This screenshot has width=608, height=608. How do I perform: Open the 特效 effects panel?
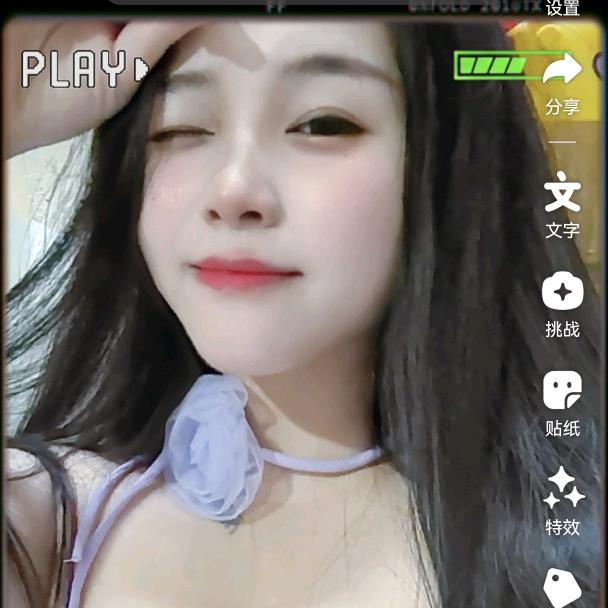[563, 501]
